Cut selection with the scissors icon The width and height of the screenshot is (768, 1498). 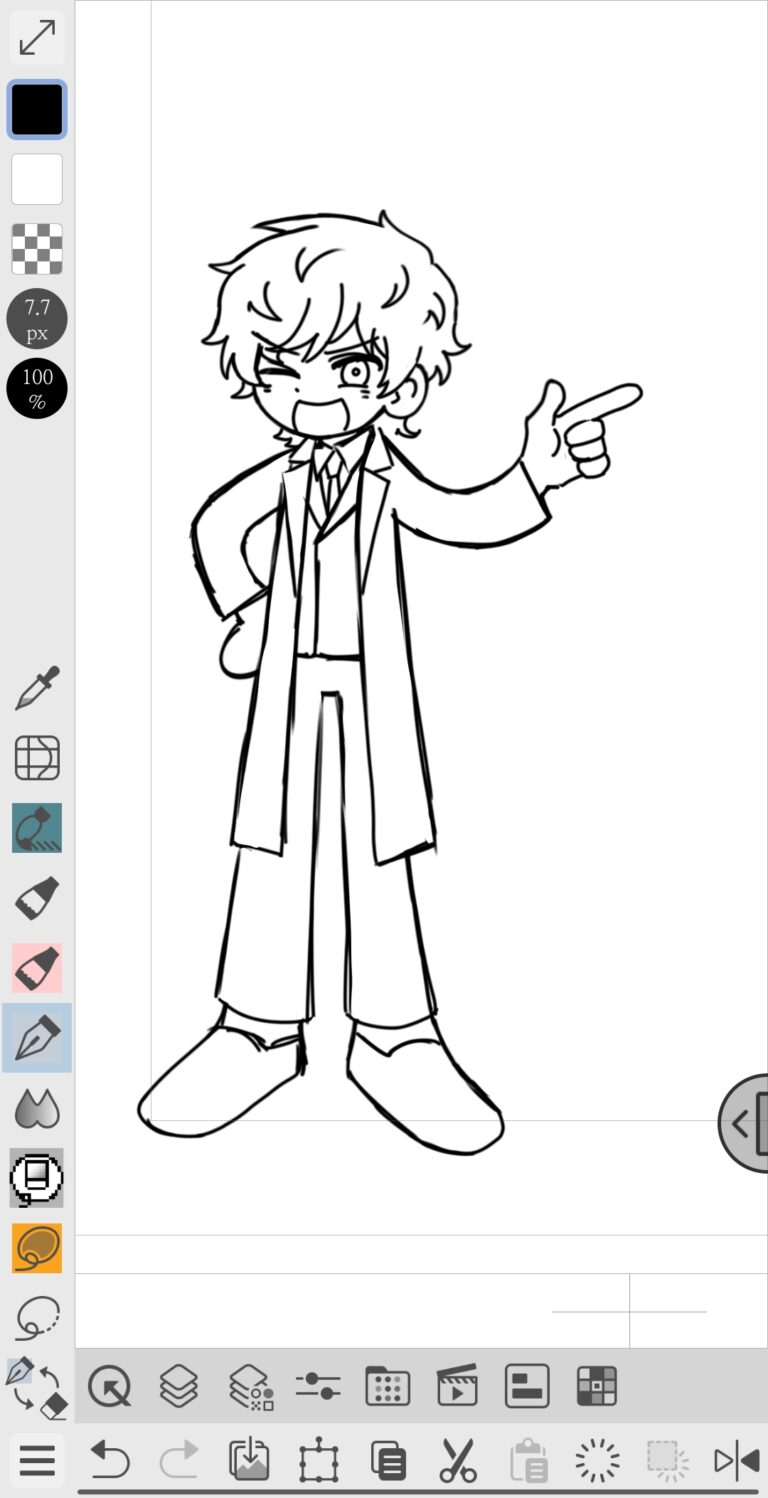[x=458, y=1461]
